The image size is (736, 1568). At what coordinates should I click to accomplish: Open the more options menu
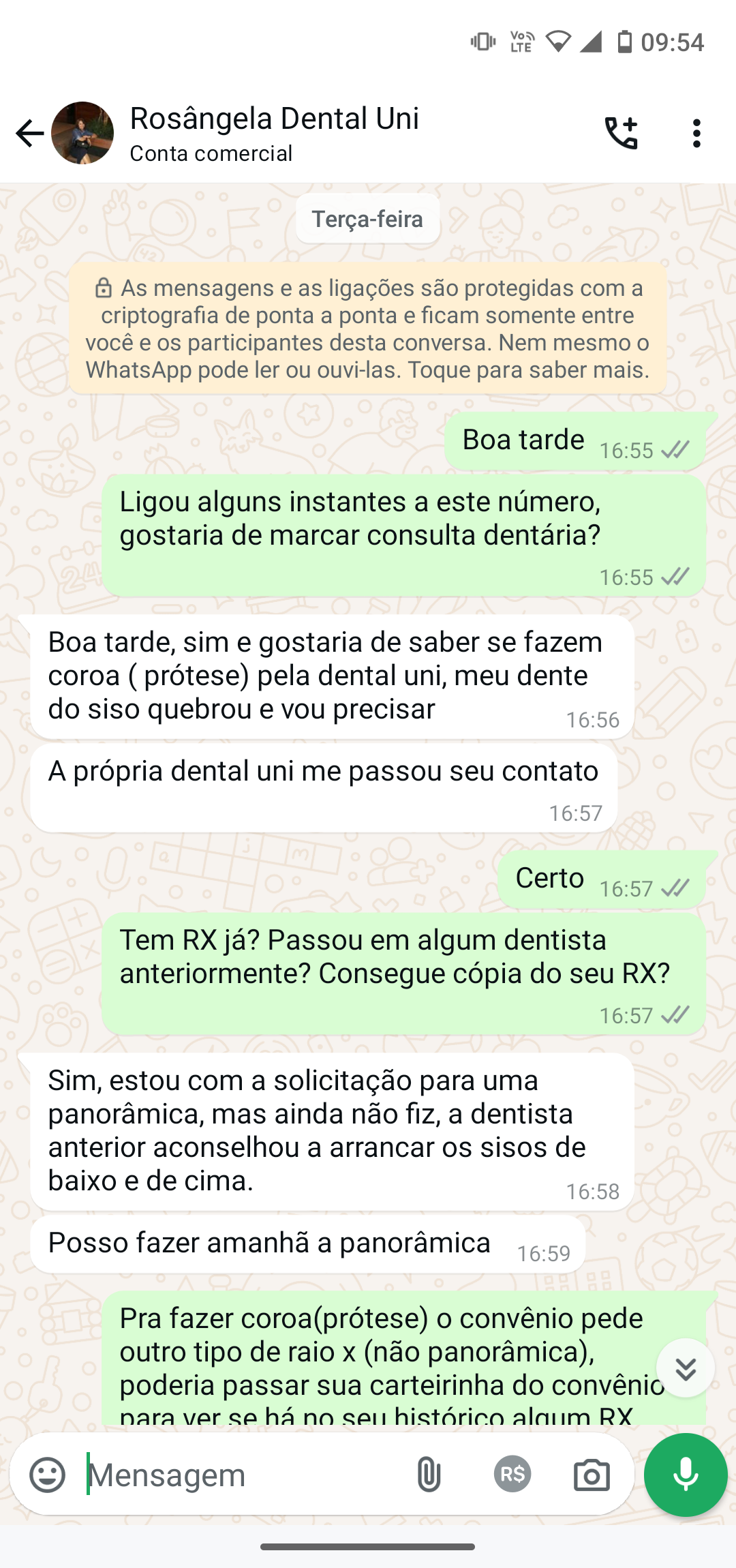pos(696,134)
